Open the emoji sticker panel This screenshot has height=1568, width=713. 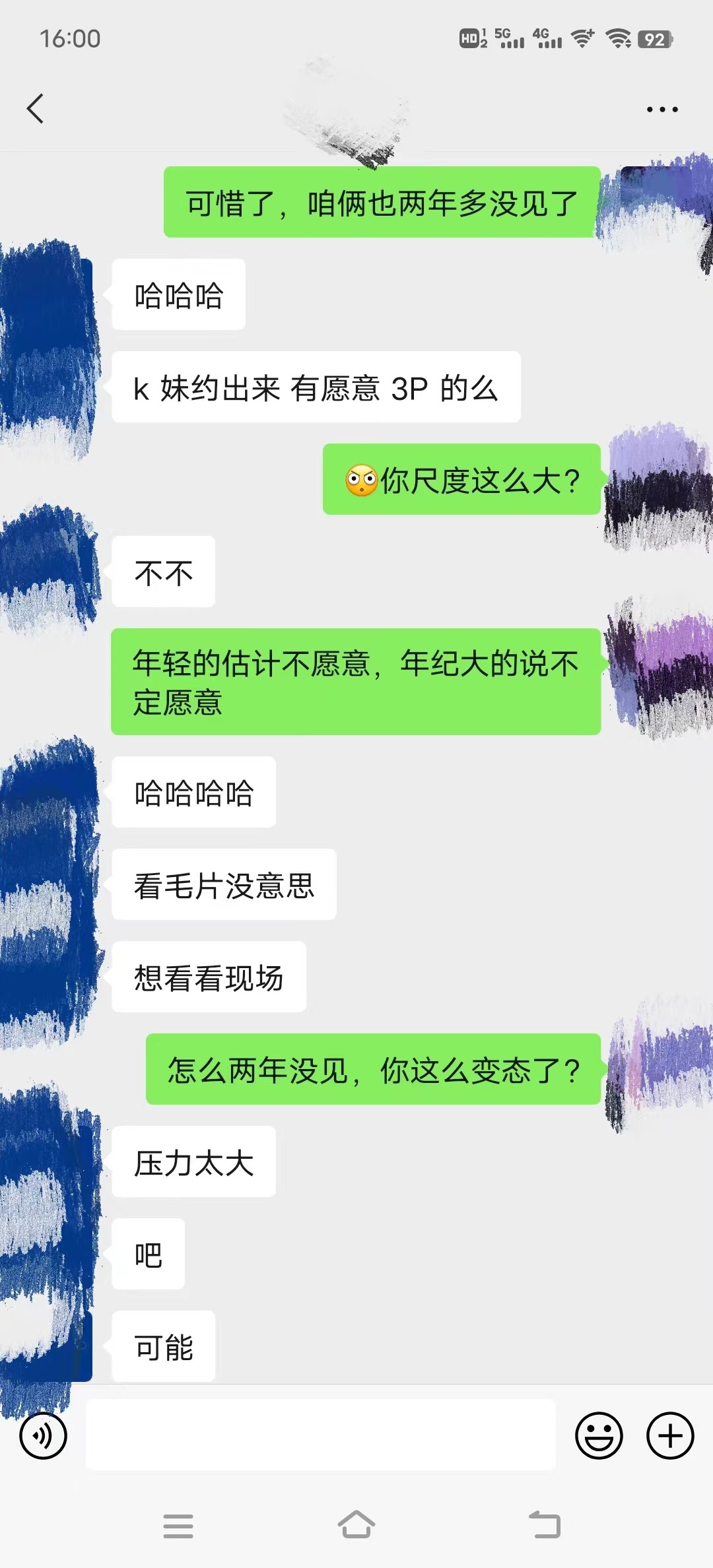tap(599, 1435)
